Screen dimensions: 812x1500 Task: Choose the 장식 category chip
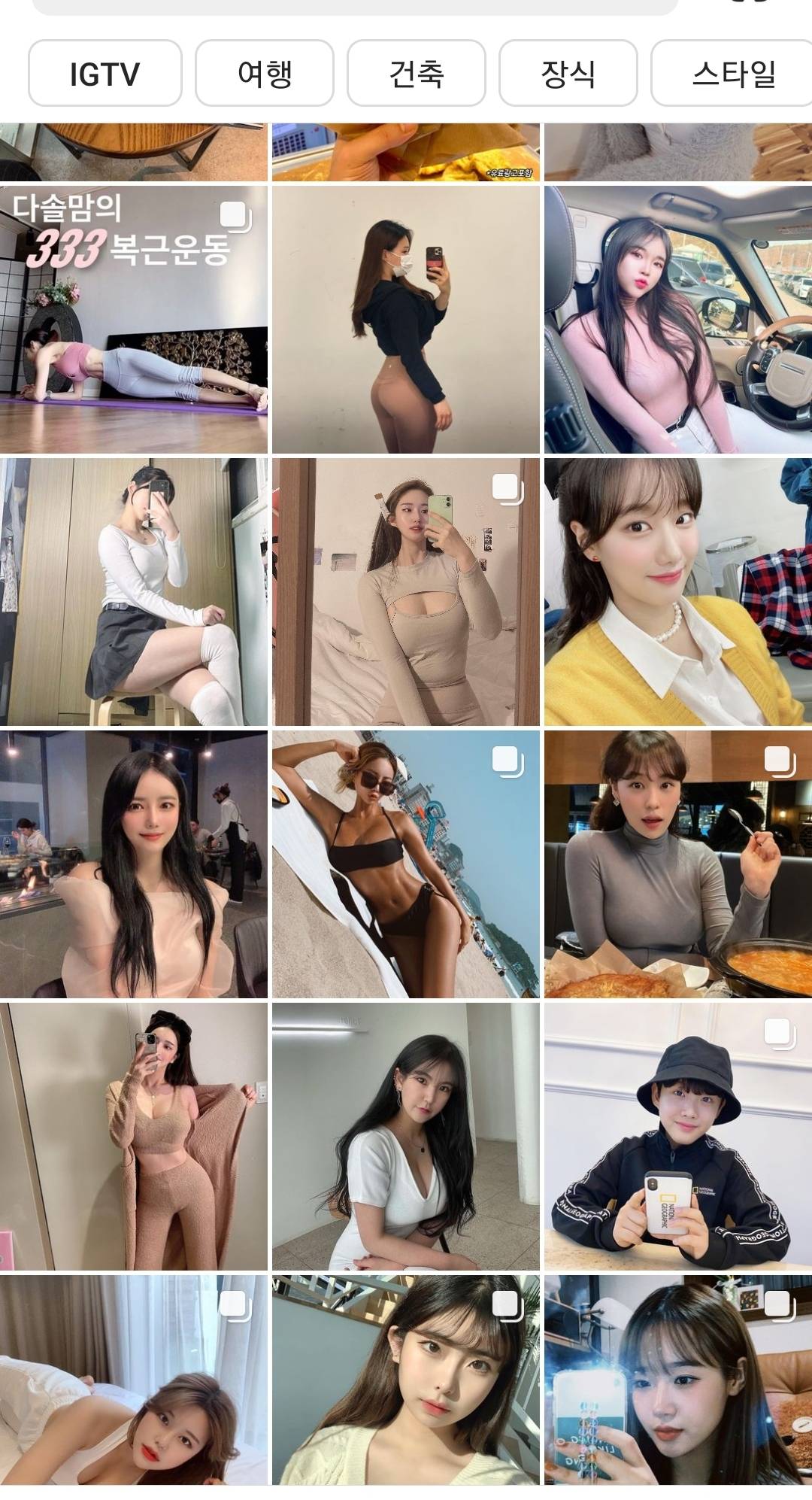tap(568, 74)
